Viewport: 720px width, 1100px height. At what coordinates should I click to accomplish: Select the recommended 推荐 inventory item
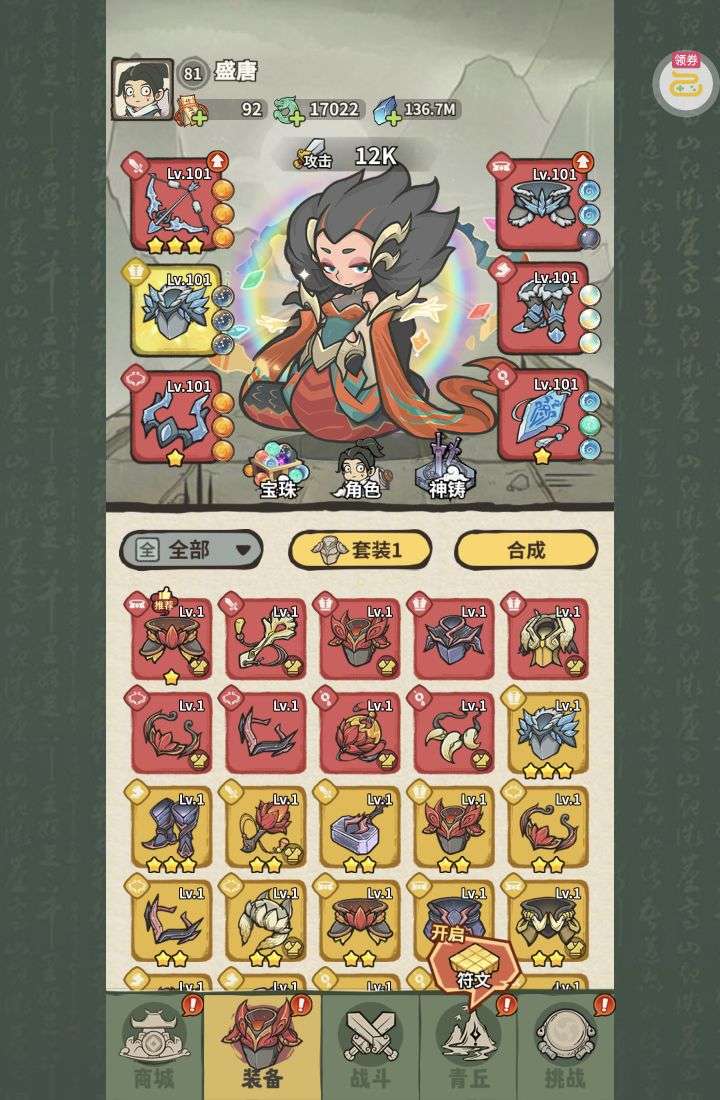[x=171, y=639]
